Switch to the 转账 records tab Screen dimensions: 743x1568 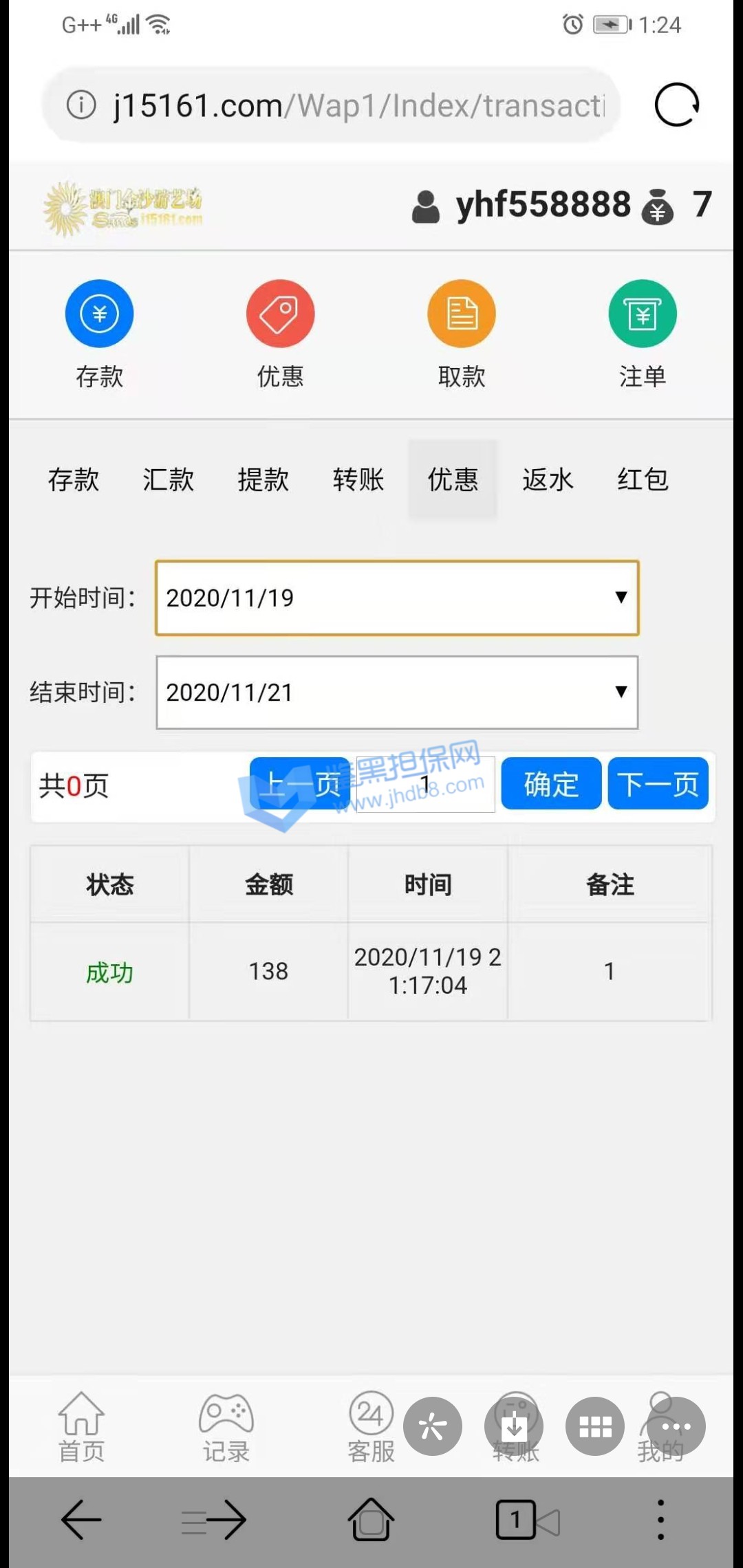pos(358,479)
